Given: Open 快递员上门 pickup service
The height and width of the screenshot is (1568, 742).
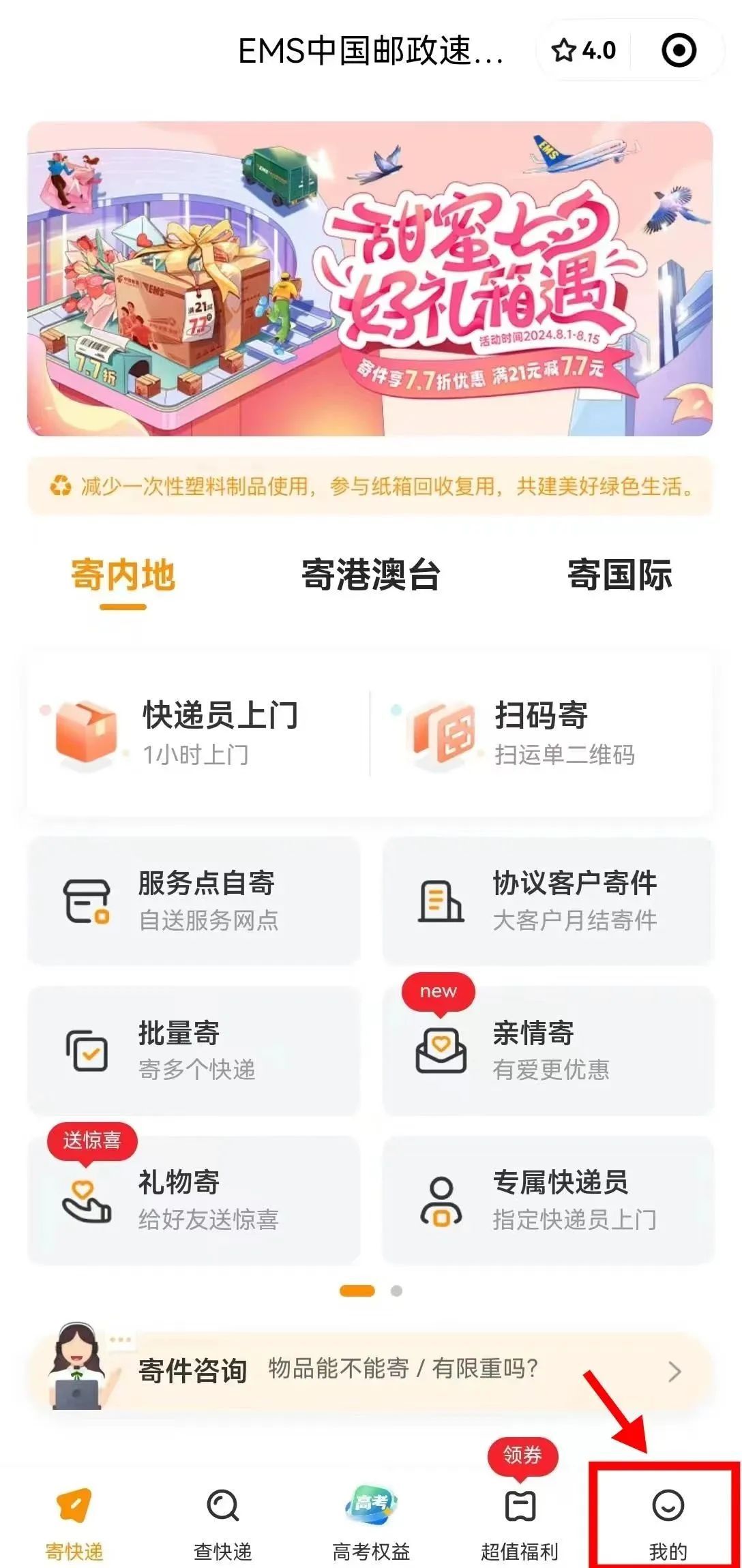Looking at the screenshot, I should [198, 734].
